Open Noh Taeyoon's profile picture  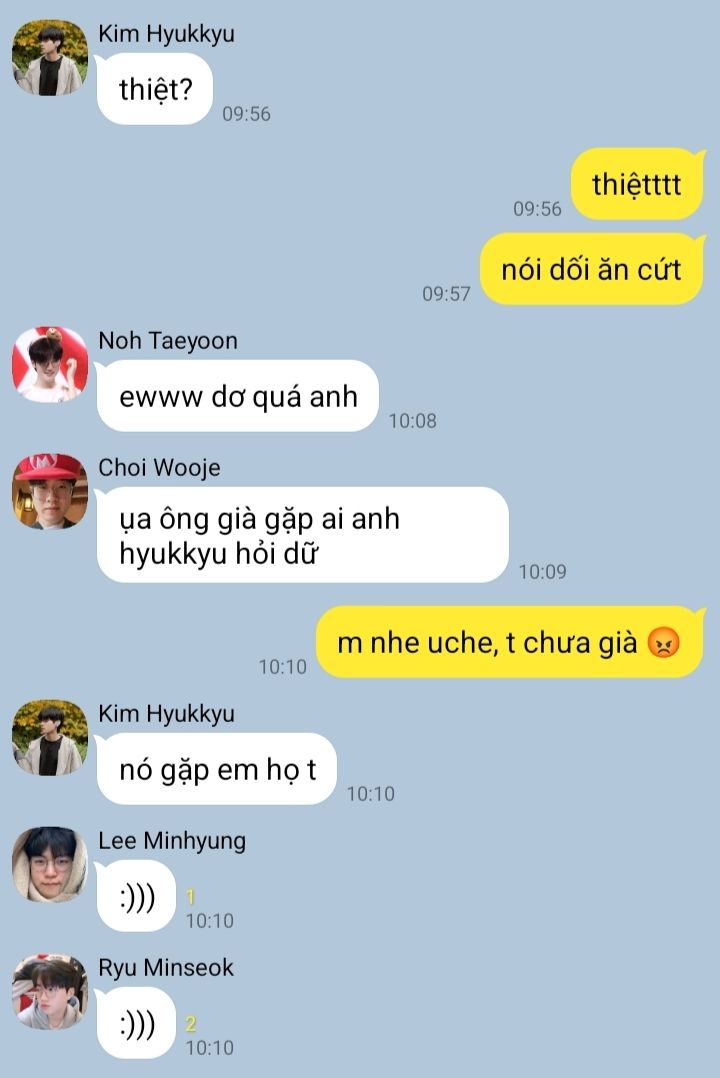[49, 365]
